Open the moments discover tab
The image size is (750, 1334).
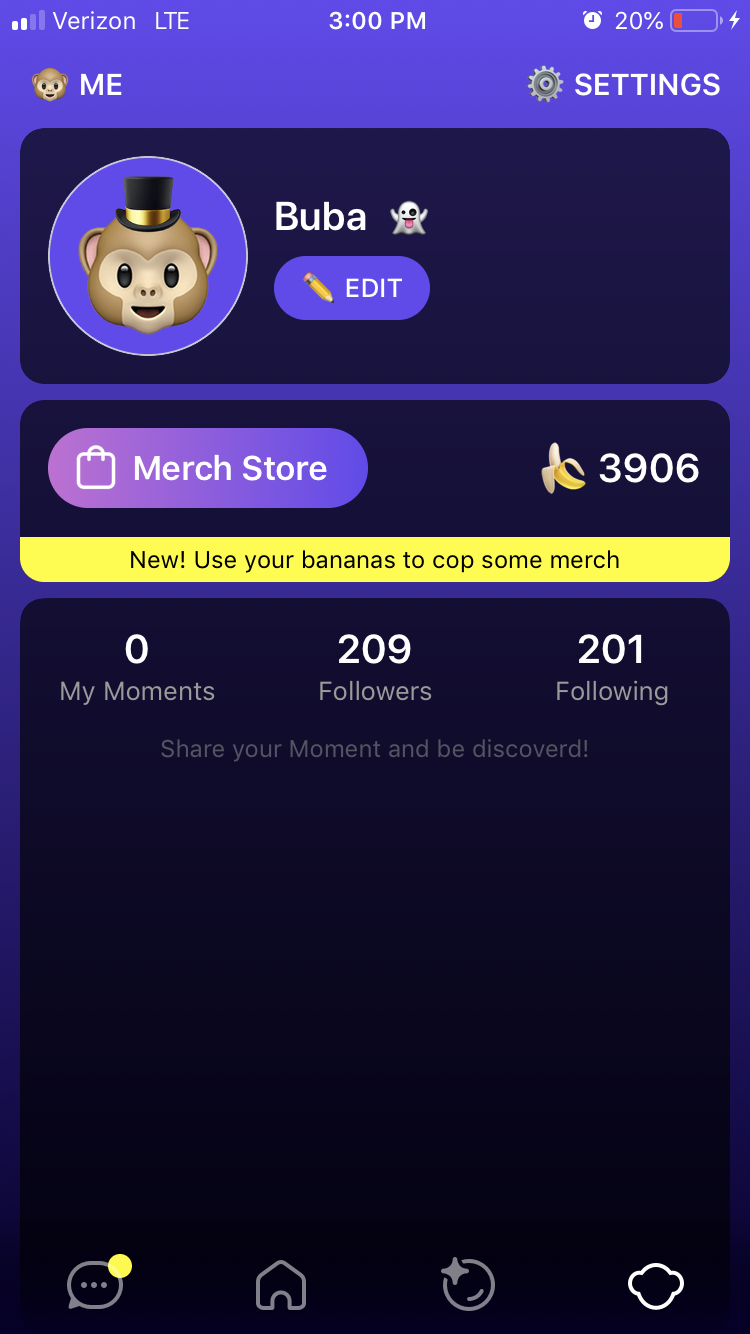coord(468,1285)
